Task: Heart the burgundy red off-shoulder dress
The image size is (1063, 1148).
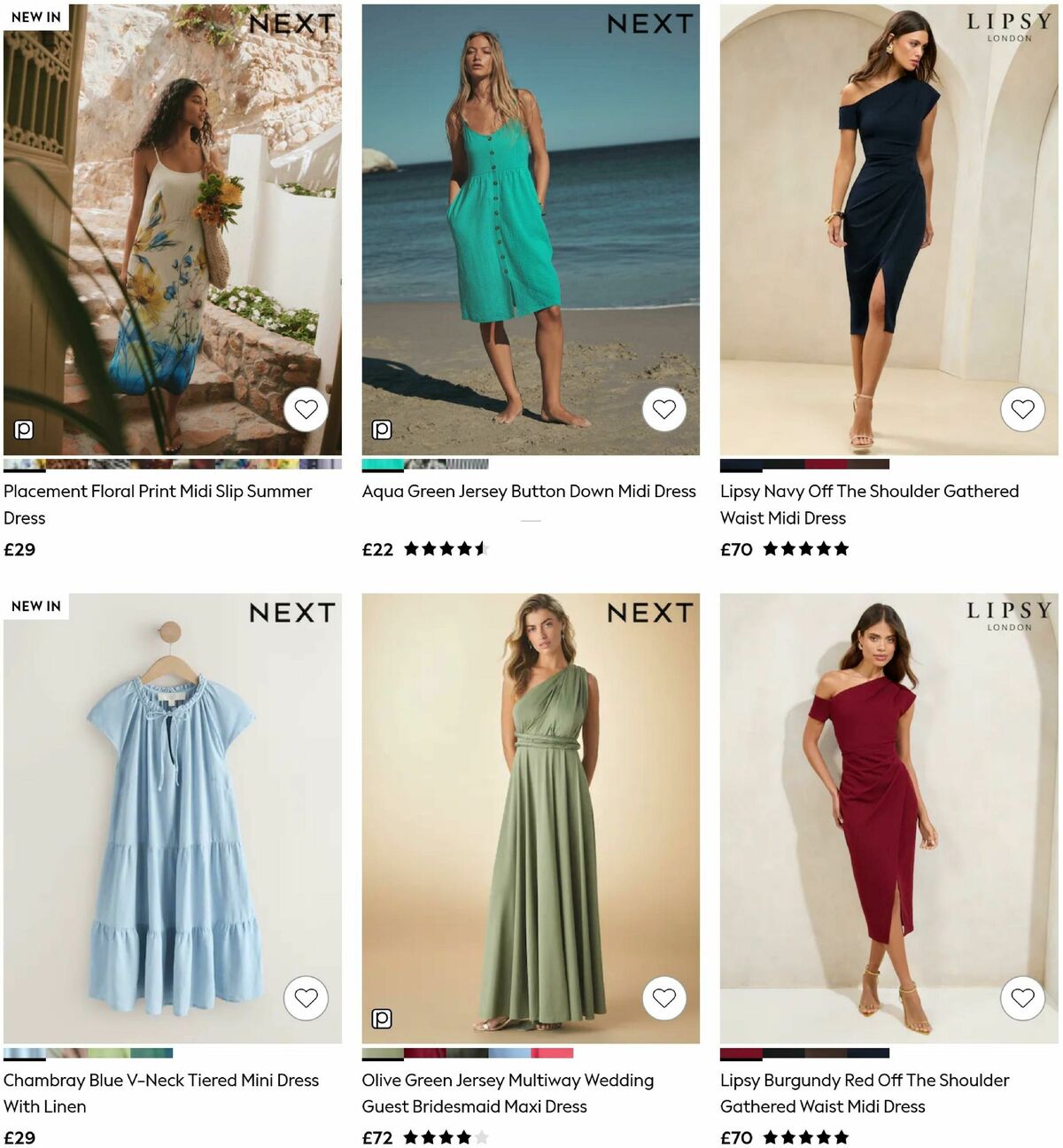Action: [1022, 997]
